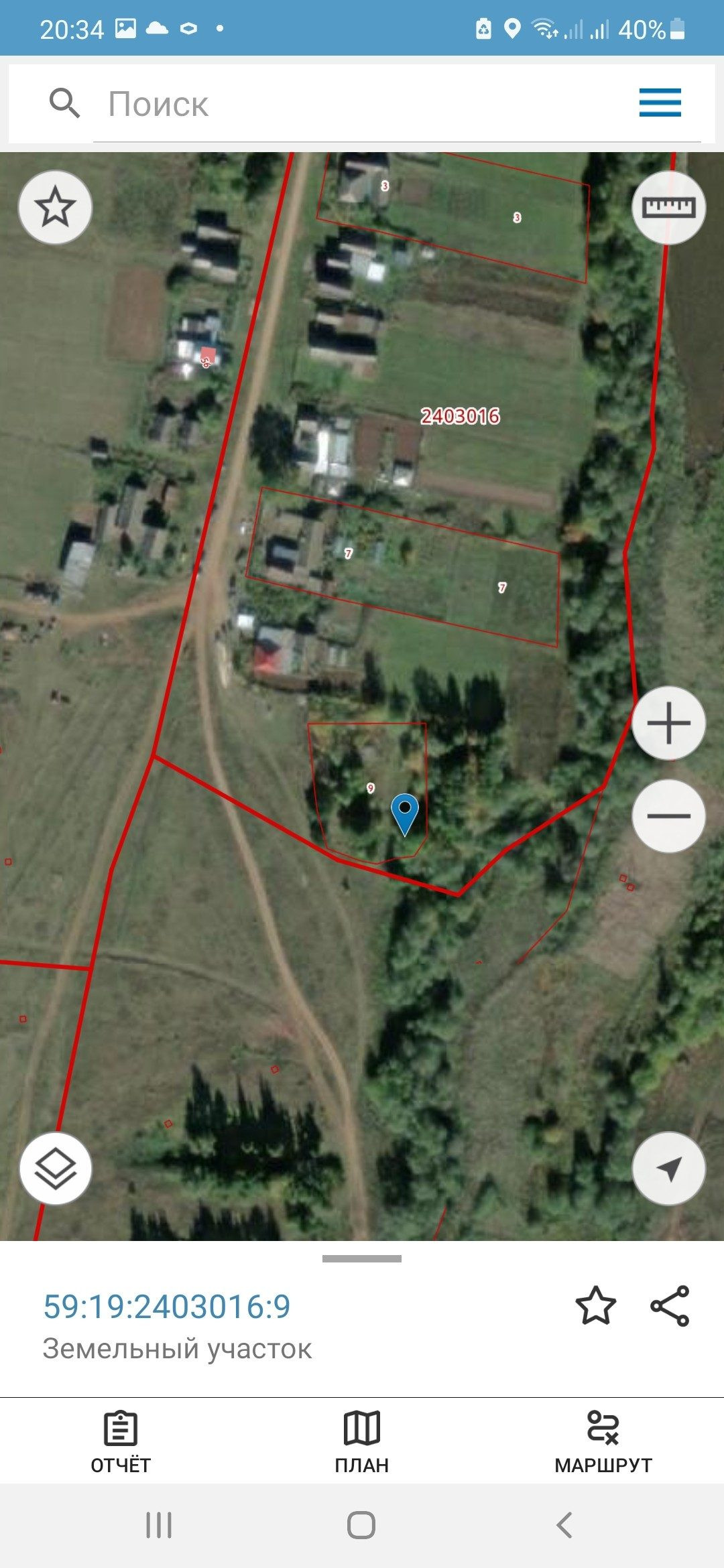Zoom in on the map
Image resolution: width=724 pixels, height=1568 pixels.
[668, 723]
